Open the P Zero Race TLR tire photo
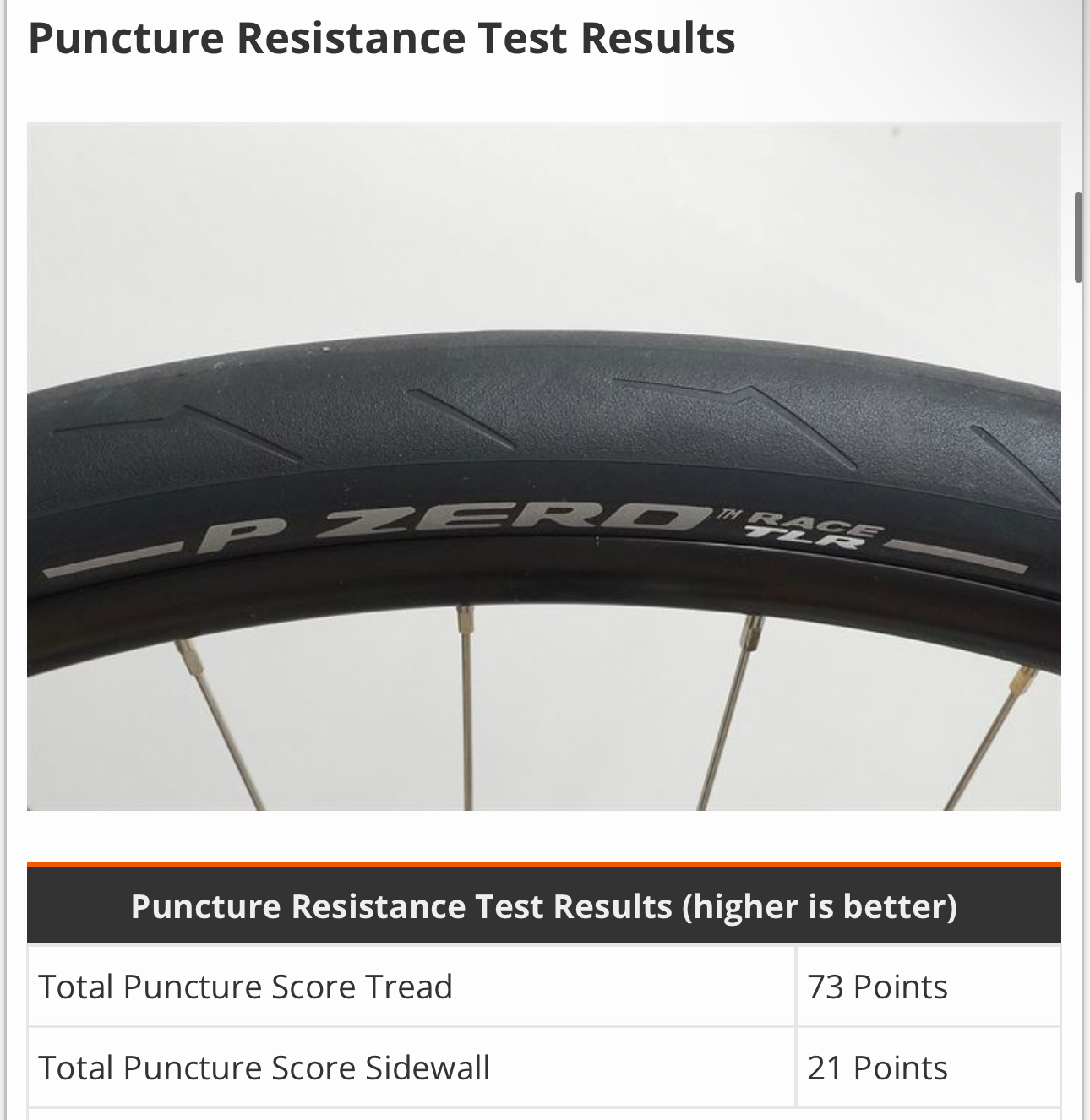Image resolution: width=1090 pixels, height=1120 pixels. click(543, 466)
